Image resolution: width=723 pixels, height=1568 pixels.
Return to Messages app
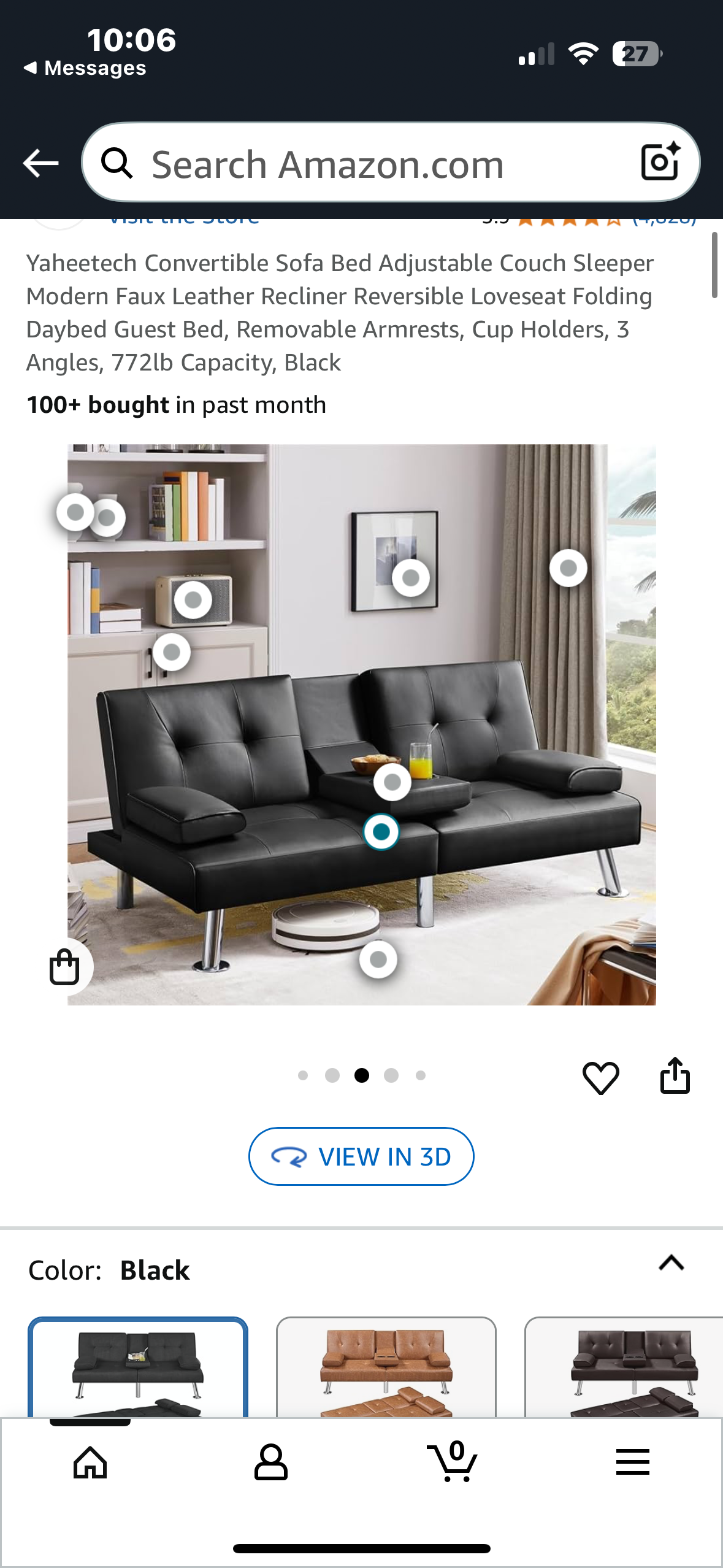(x=86, y=68)
